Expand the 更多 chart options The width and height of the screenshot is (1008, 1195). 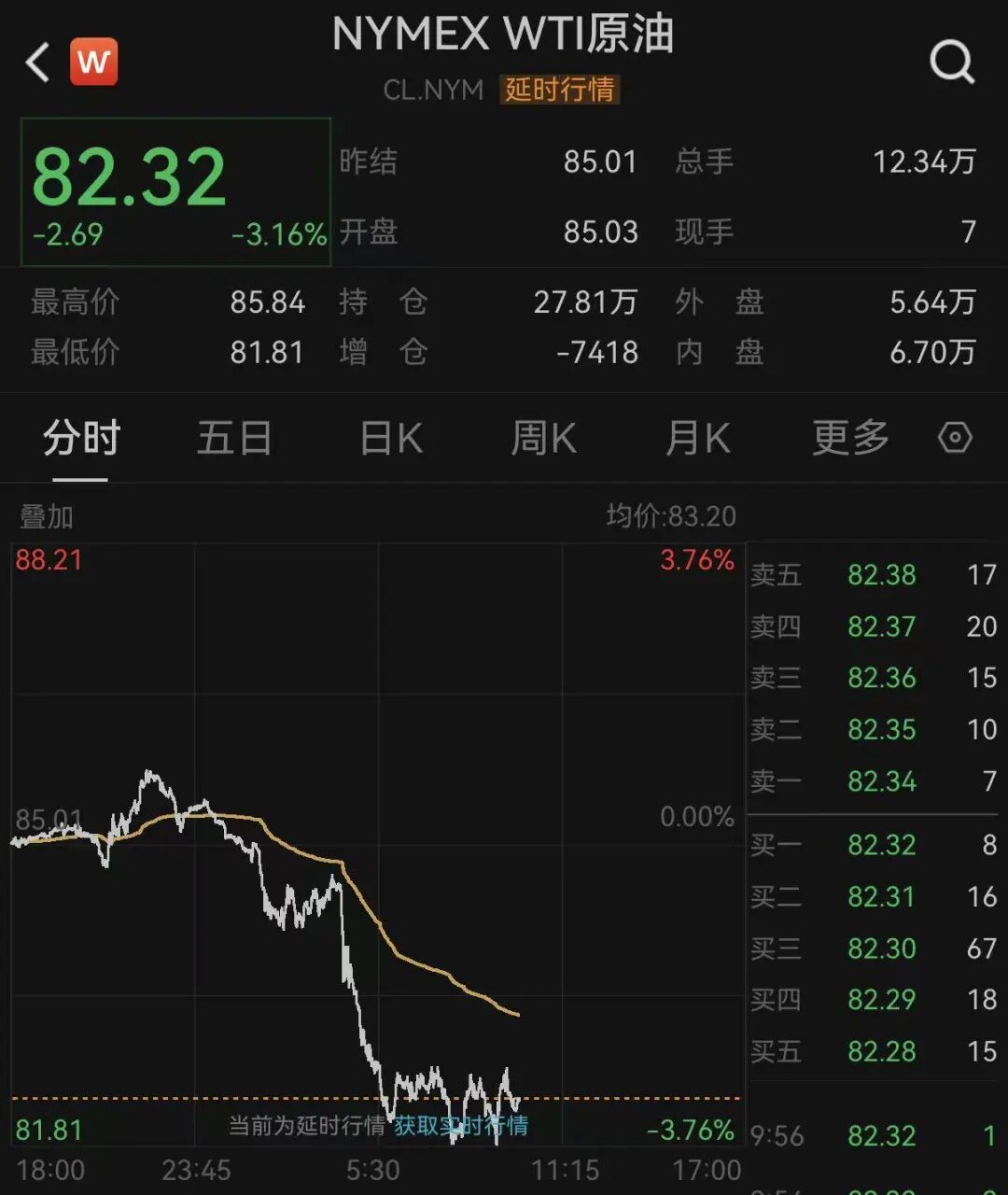(x=850, y=438)
